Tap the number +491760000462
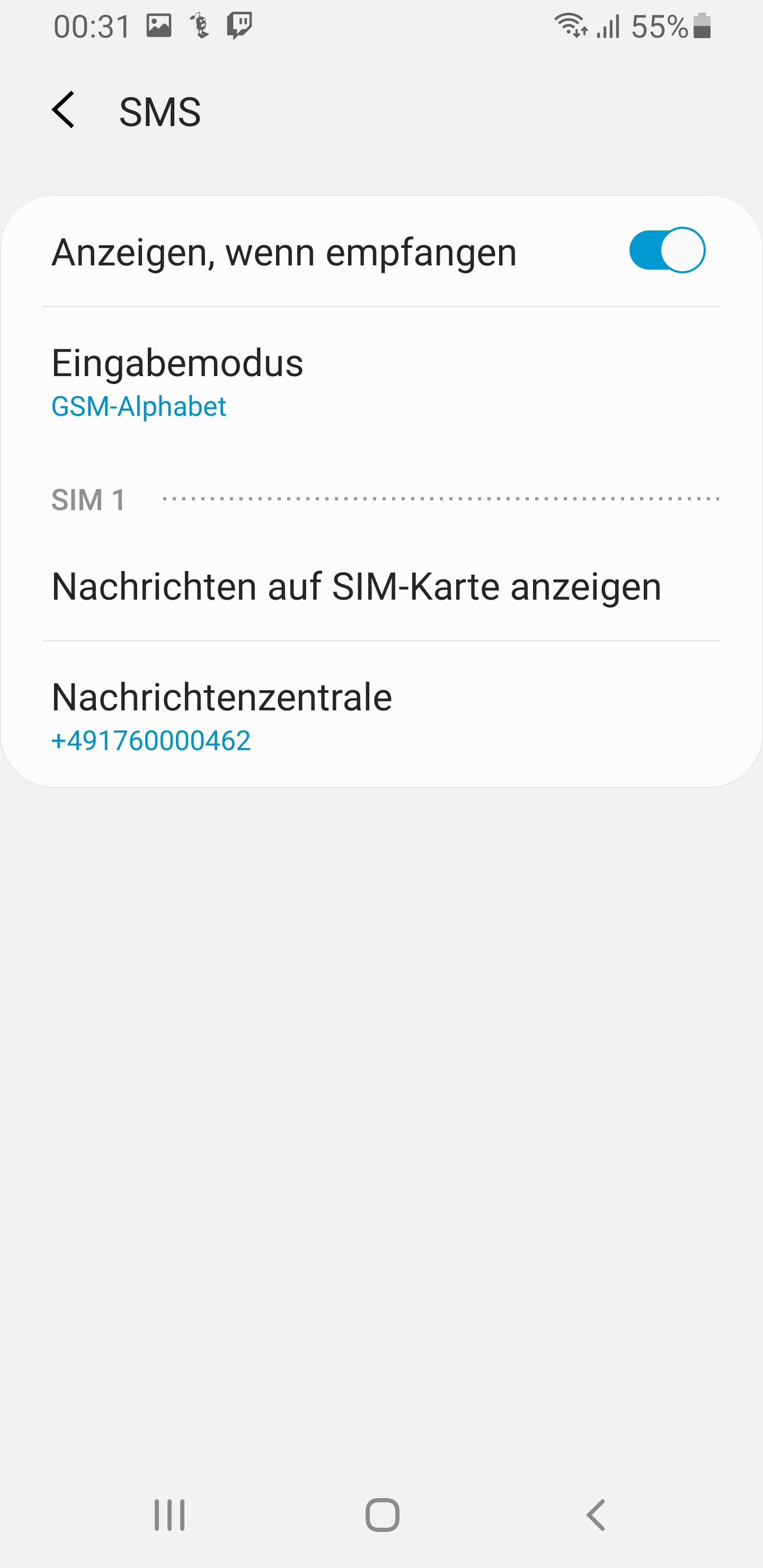Screen dimensions: 763x1568 [x=151, y=740]
